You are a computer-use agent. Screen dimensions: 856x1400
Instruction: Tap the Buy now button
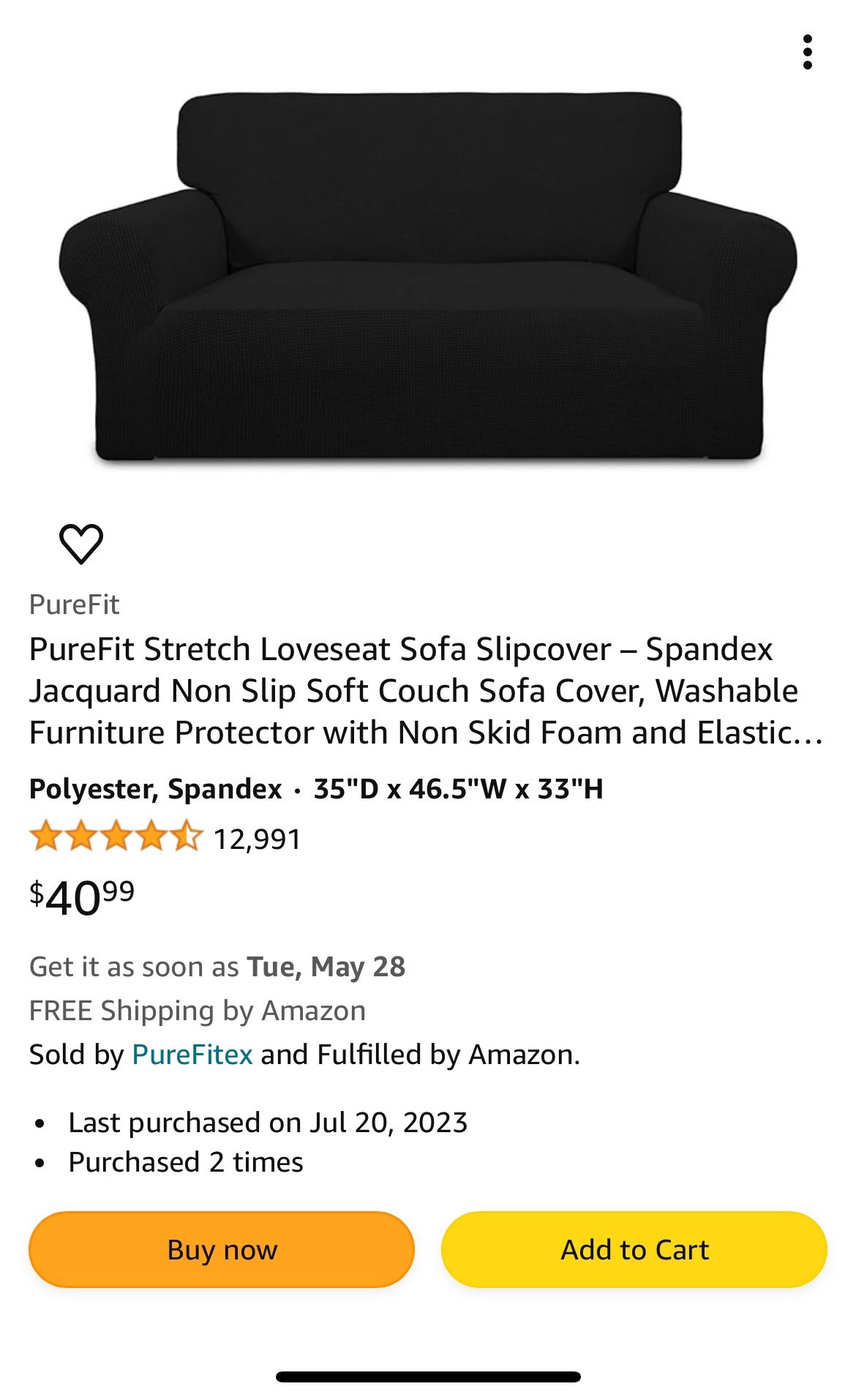(222, 1249)
